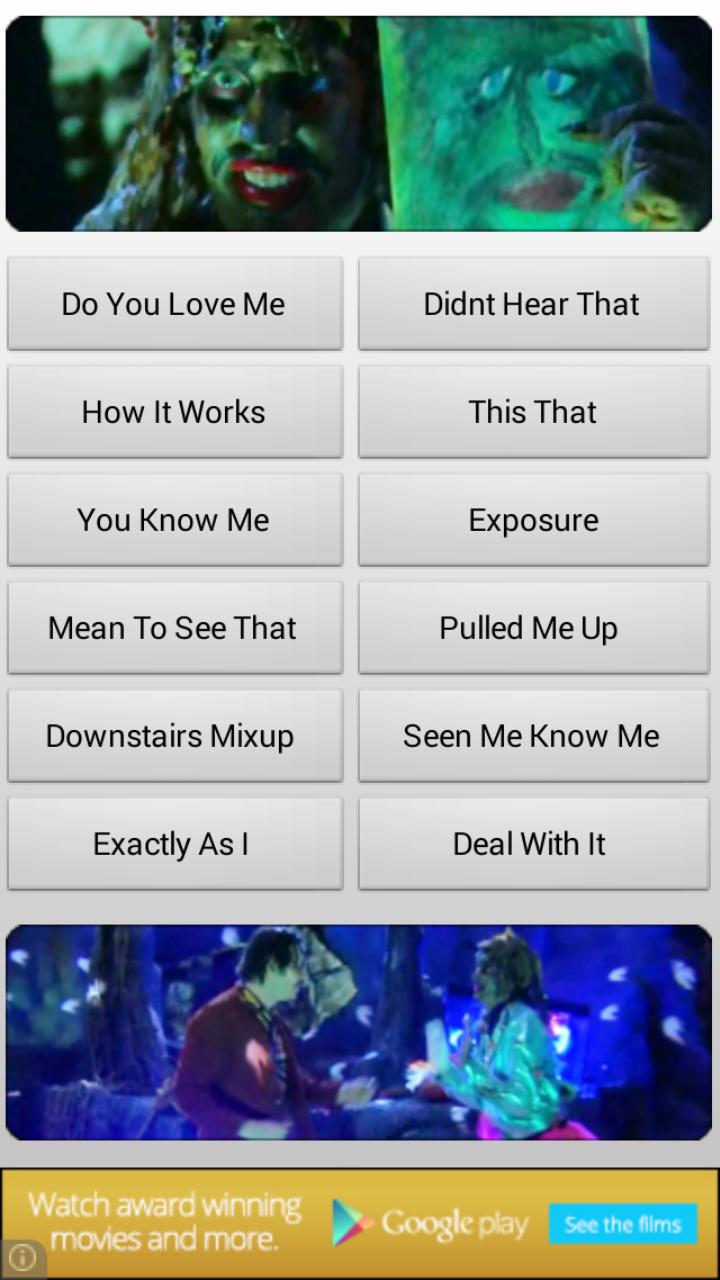Viewport: 720px width, 1280px height.
Task: Play the "Pulled Me Up" sound
Action: [x=533, y=627]
